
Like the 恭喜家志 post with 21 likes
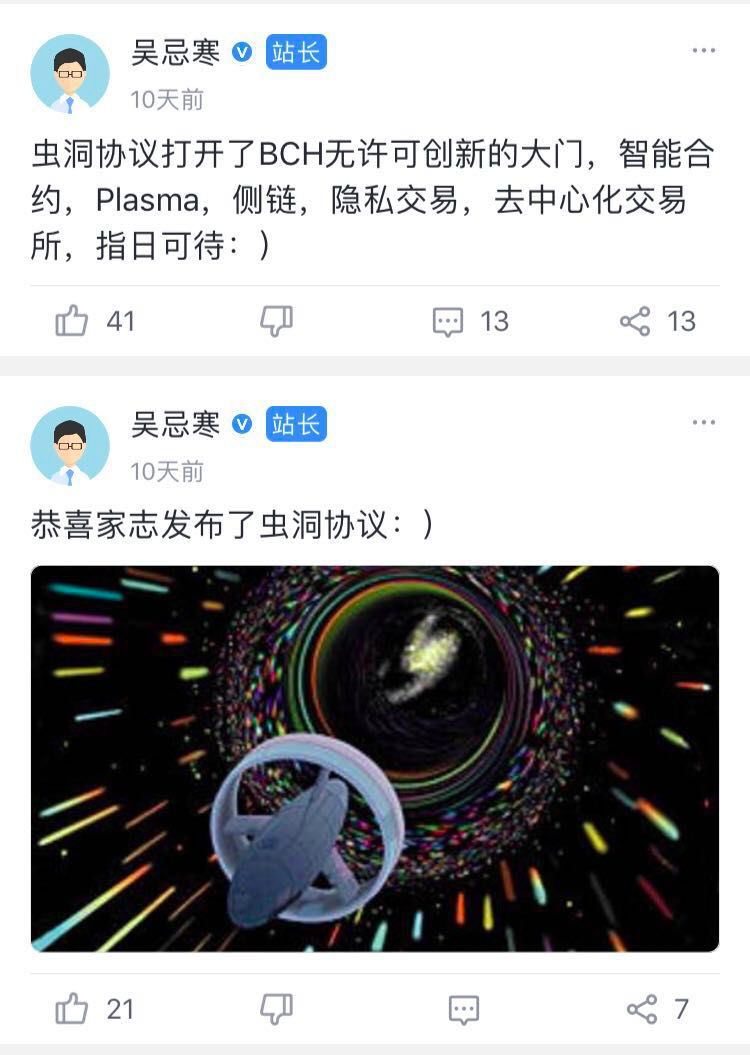tap(72, 1009)
